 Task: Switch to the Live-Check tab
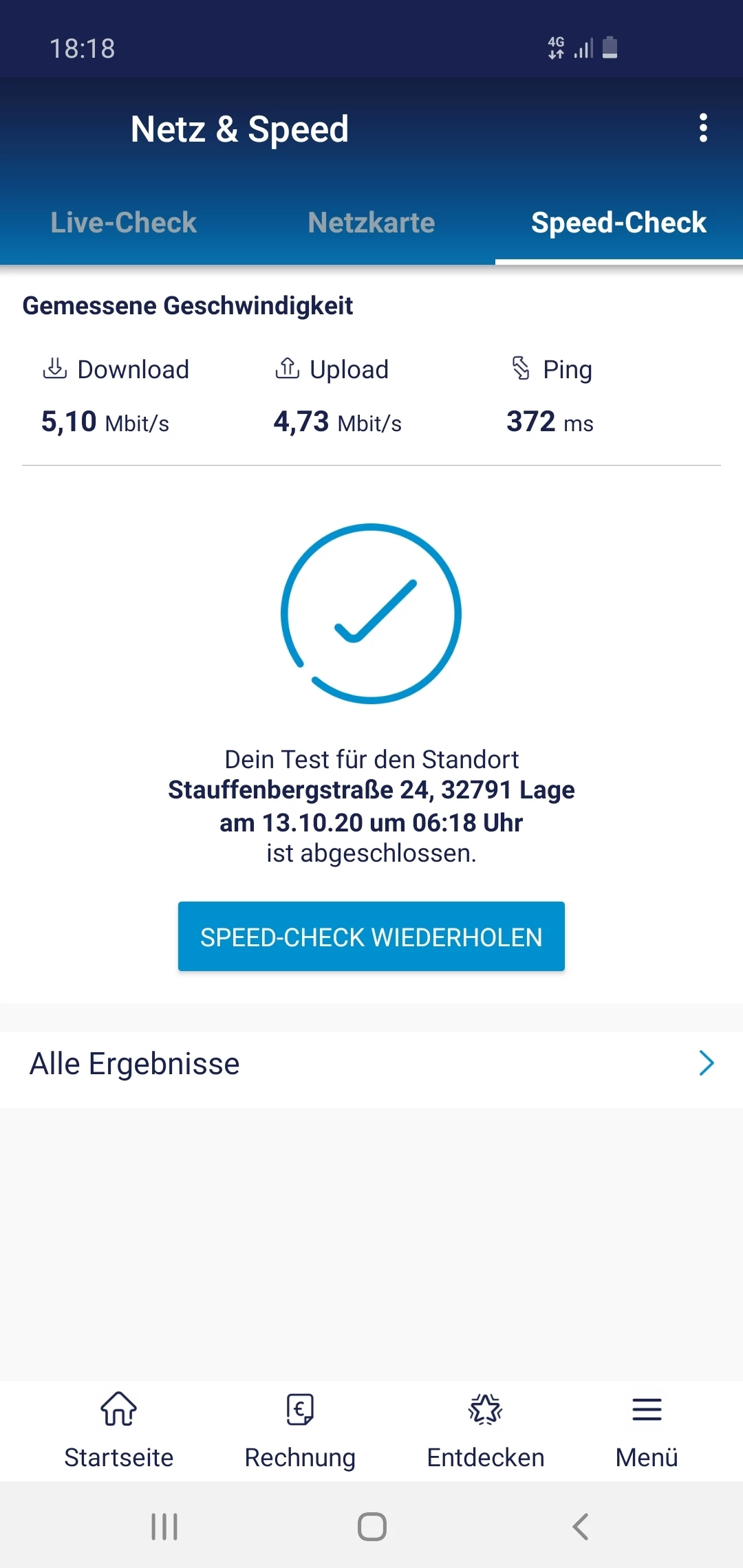pos(124,222)
